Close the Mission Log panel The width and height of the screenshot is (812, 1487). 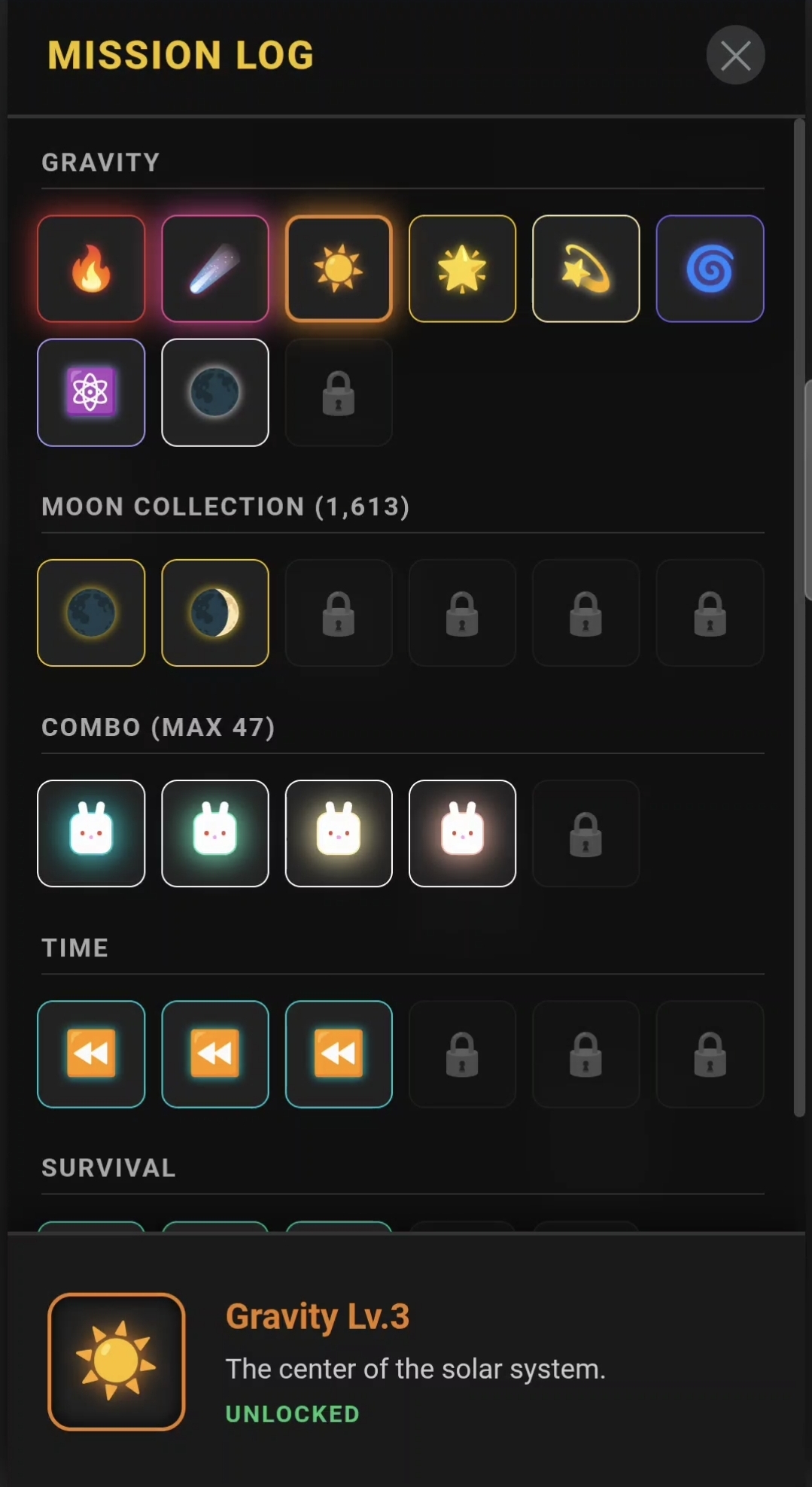click(x=734, y=55)
